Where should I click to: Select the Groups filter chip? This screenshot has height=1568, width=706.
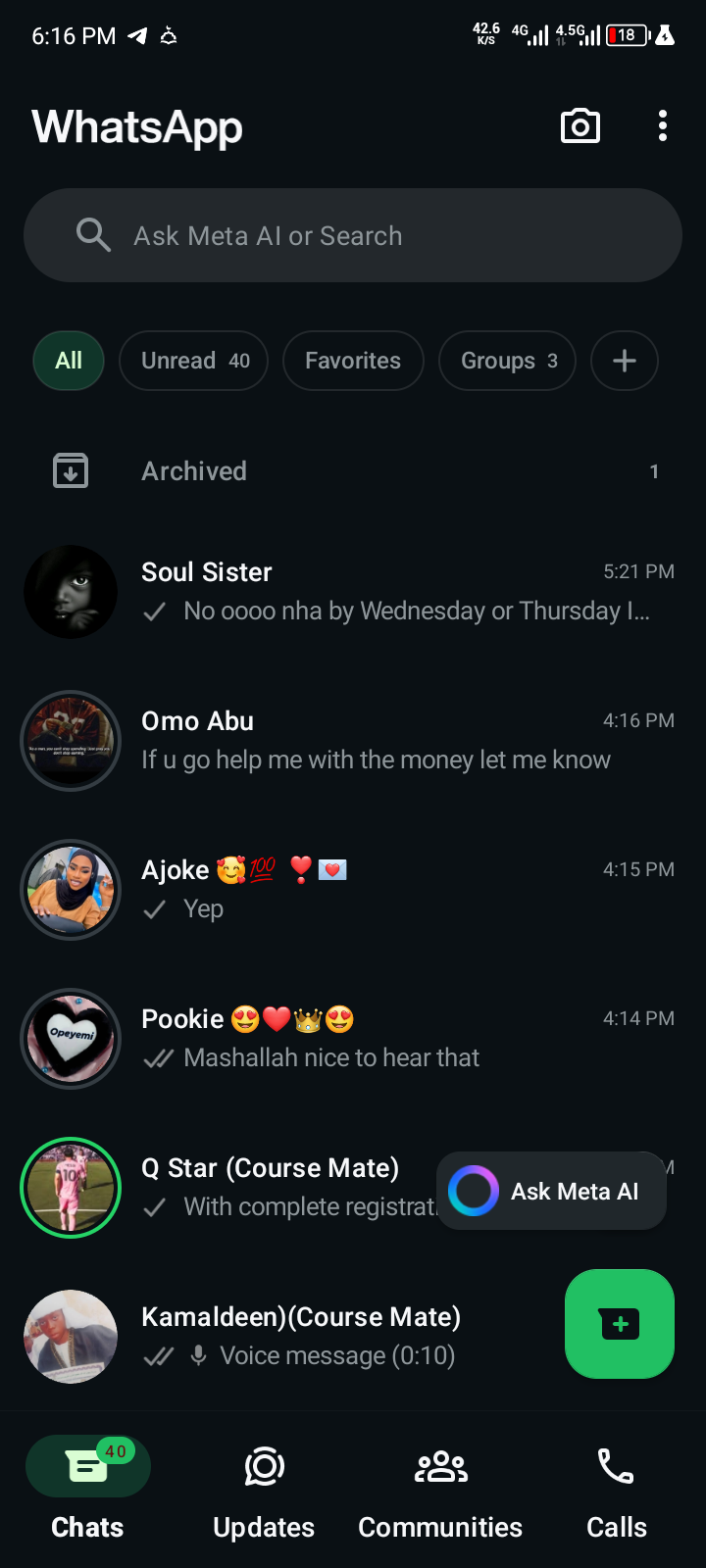click(x=507, y=361)
